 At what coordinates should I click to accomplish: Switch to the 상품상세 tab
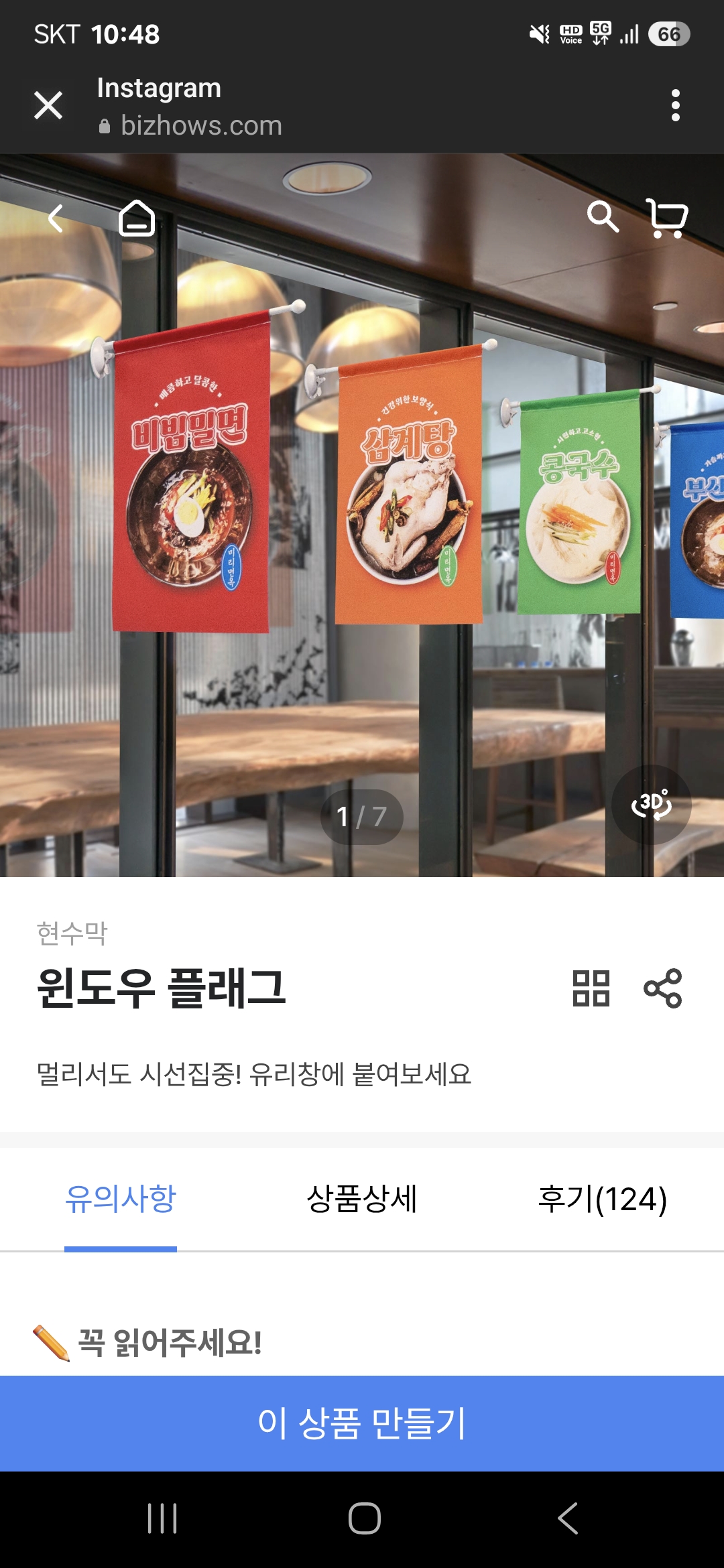[x=362, y=1199]
